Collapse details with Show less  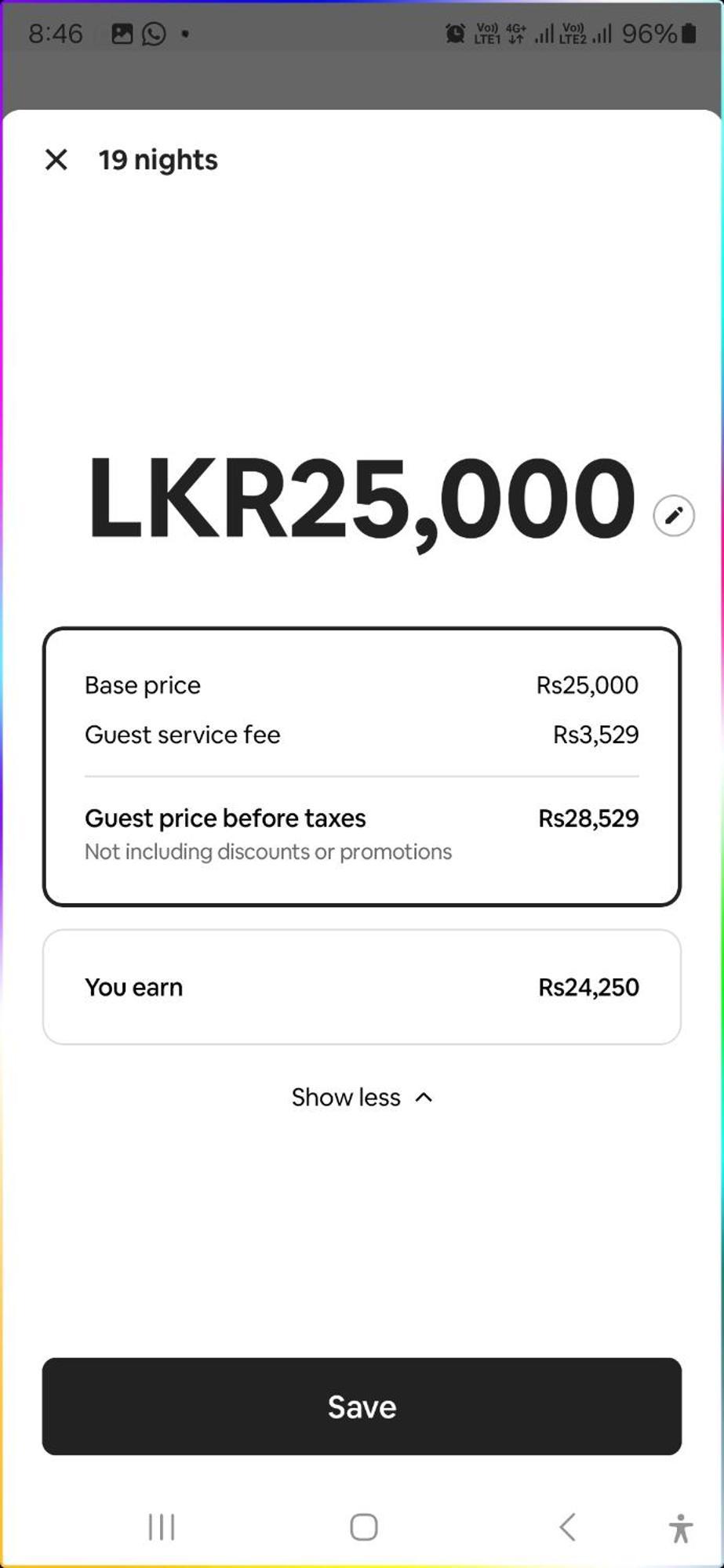(x=362, y=1097)
